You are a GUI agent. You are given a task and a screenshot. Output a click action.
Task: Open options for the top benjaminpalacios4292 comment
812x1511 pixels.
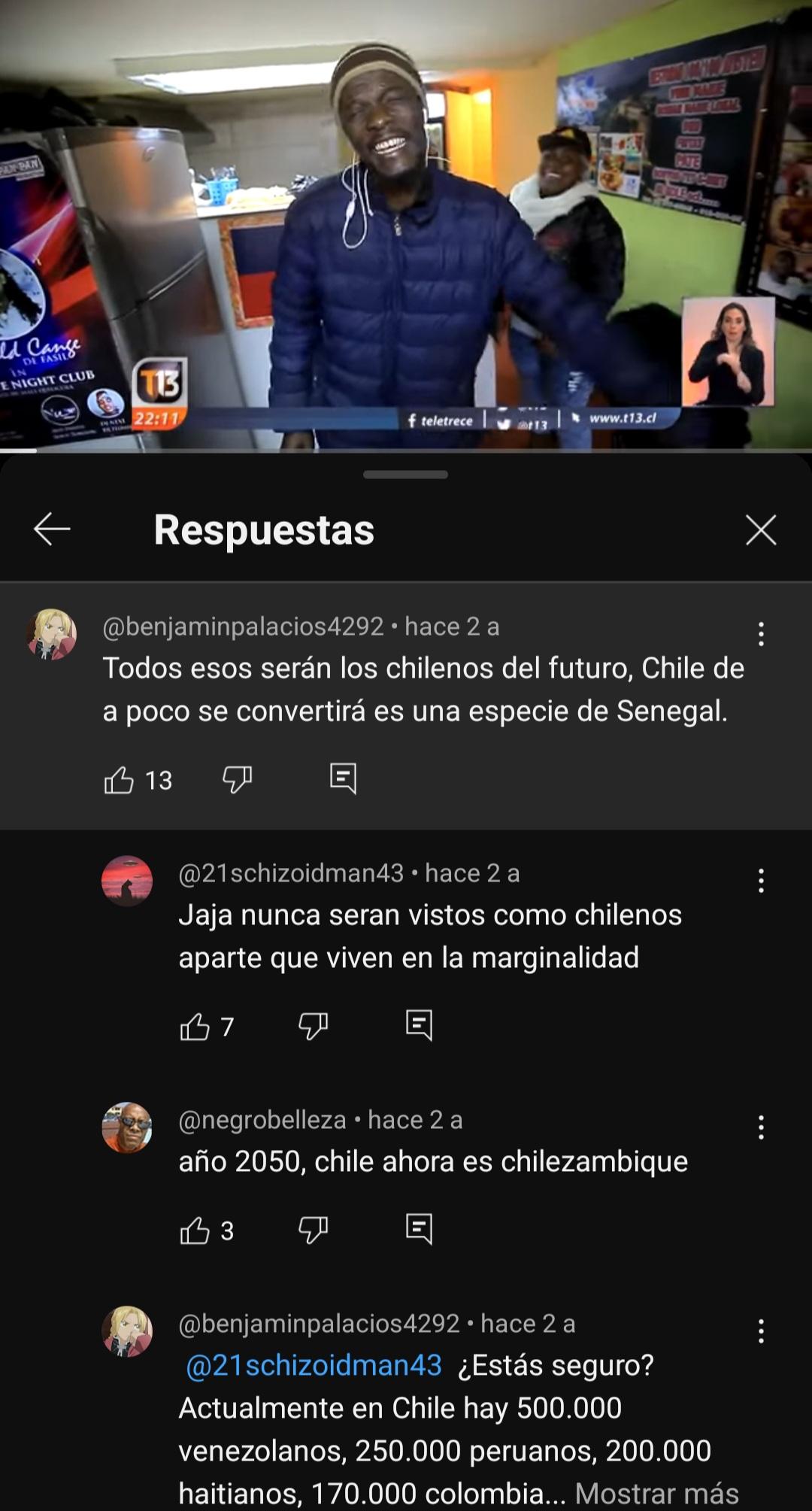(761, 634)
